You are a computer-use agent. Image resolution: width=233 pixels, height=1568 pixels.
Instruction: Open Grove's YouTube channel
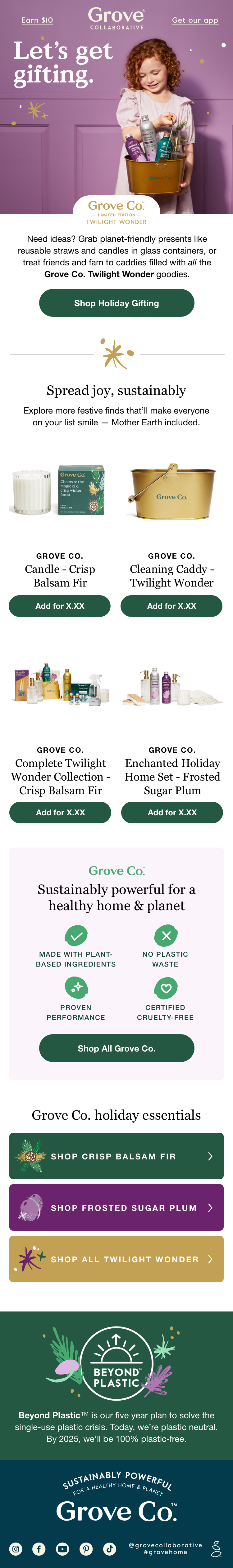(x=63, y=1548)
